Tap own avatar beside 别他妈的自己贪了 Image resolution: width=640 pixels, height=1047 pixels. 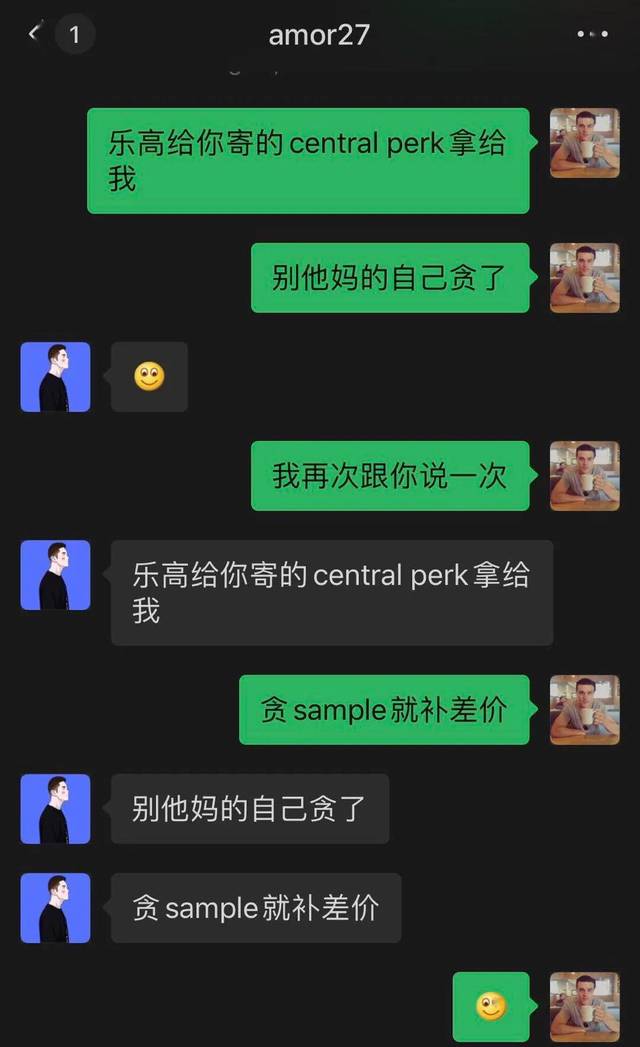click(x=584, y=278)
